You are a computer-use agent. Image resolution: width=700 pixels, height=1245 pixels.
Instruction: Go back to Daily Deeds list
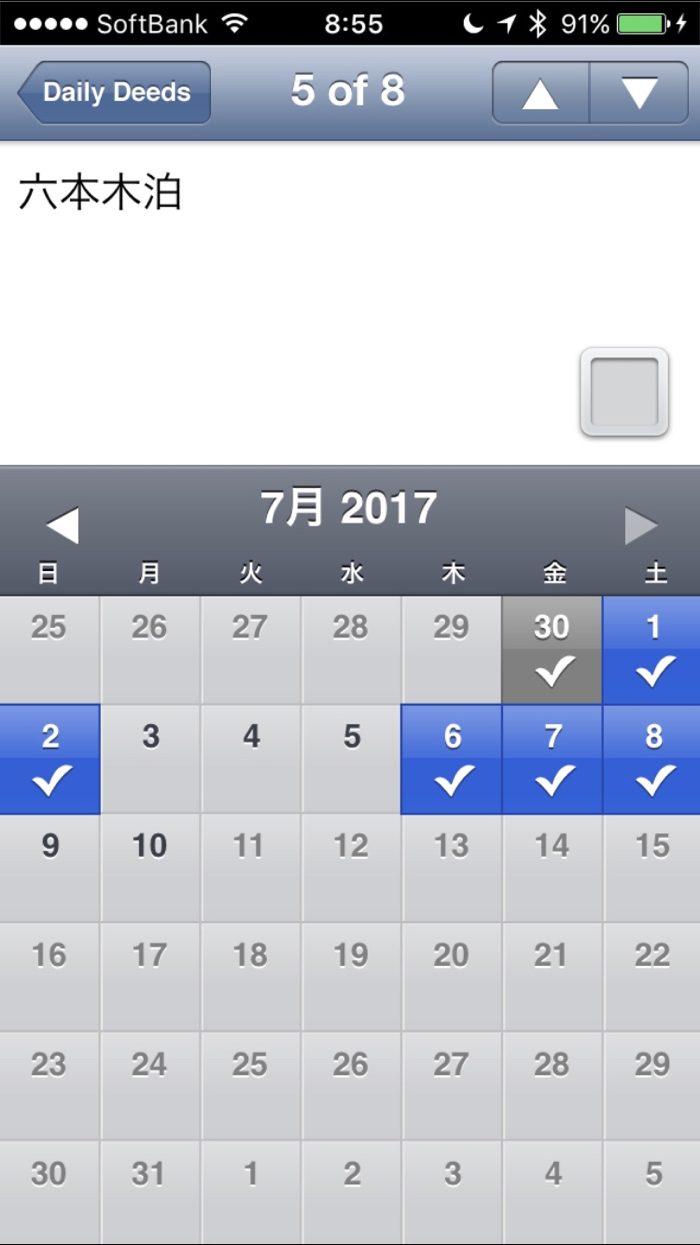pyautogui.click(x=115, y=92)
